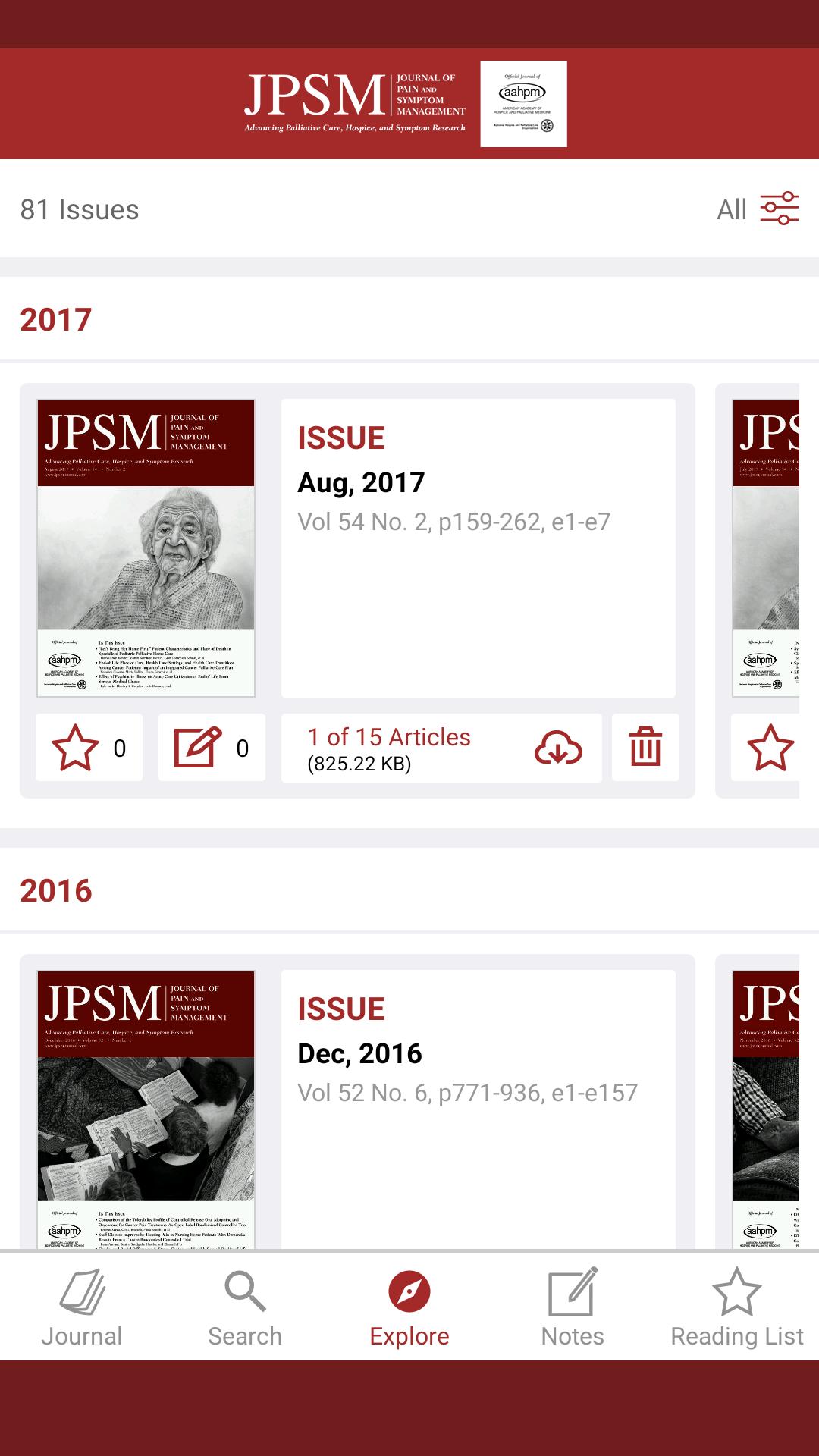819x1456 pixels.
Task: Show the Reading List tab
Action: [x=736, y=1307]
